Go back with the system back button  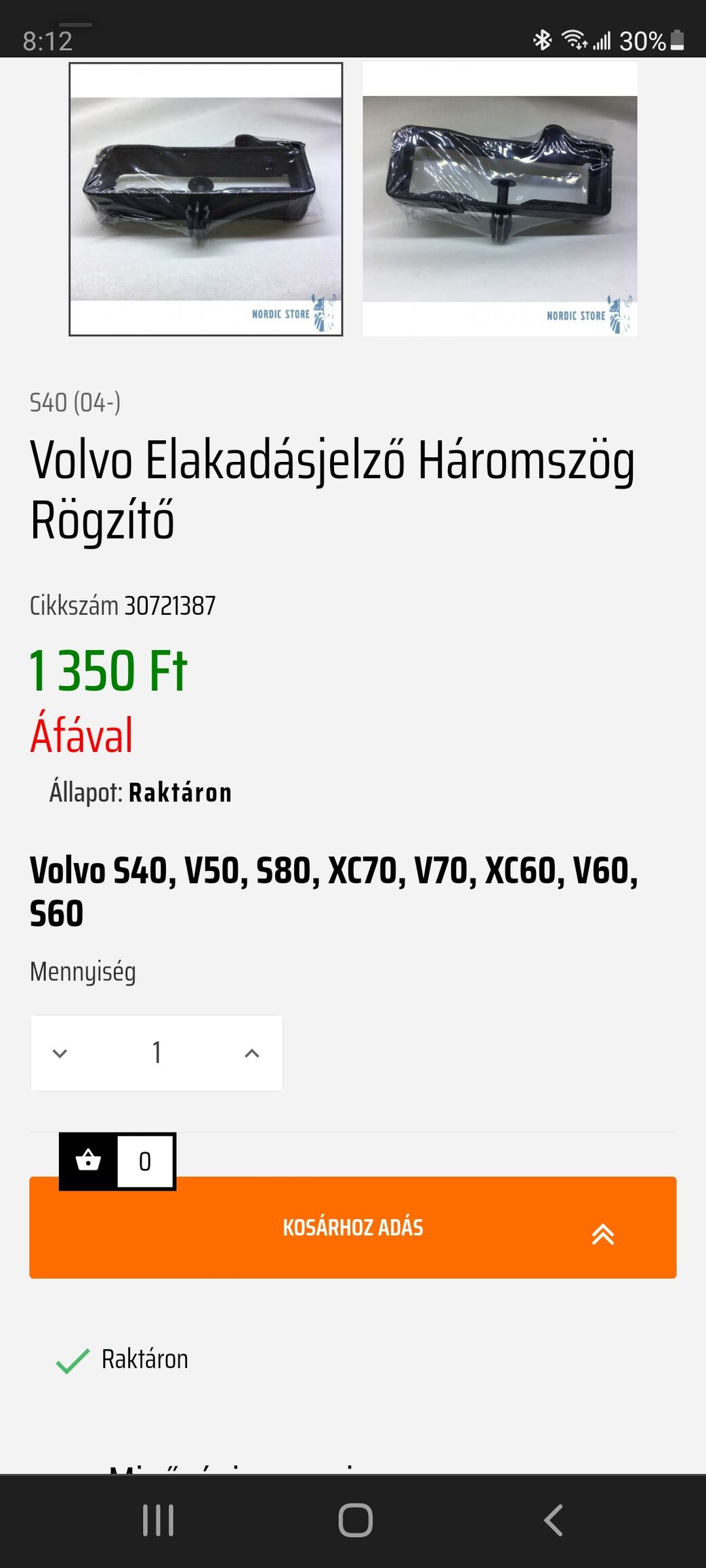pos(553,1520)
